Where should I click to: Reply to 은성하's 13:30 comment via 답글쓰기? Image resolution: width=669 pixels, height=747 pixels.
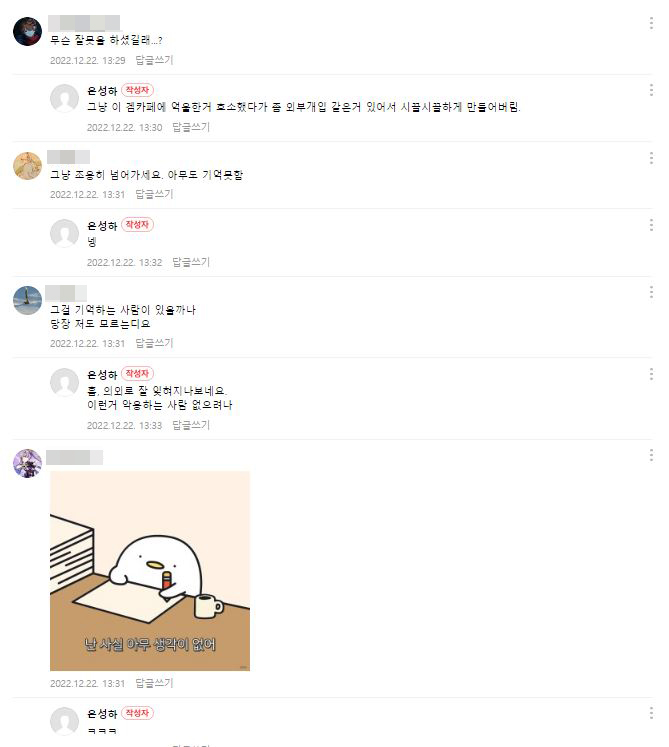click(x=190, y=127)
